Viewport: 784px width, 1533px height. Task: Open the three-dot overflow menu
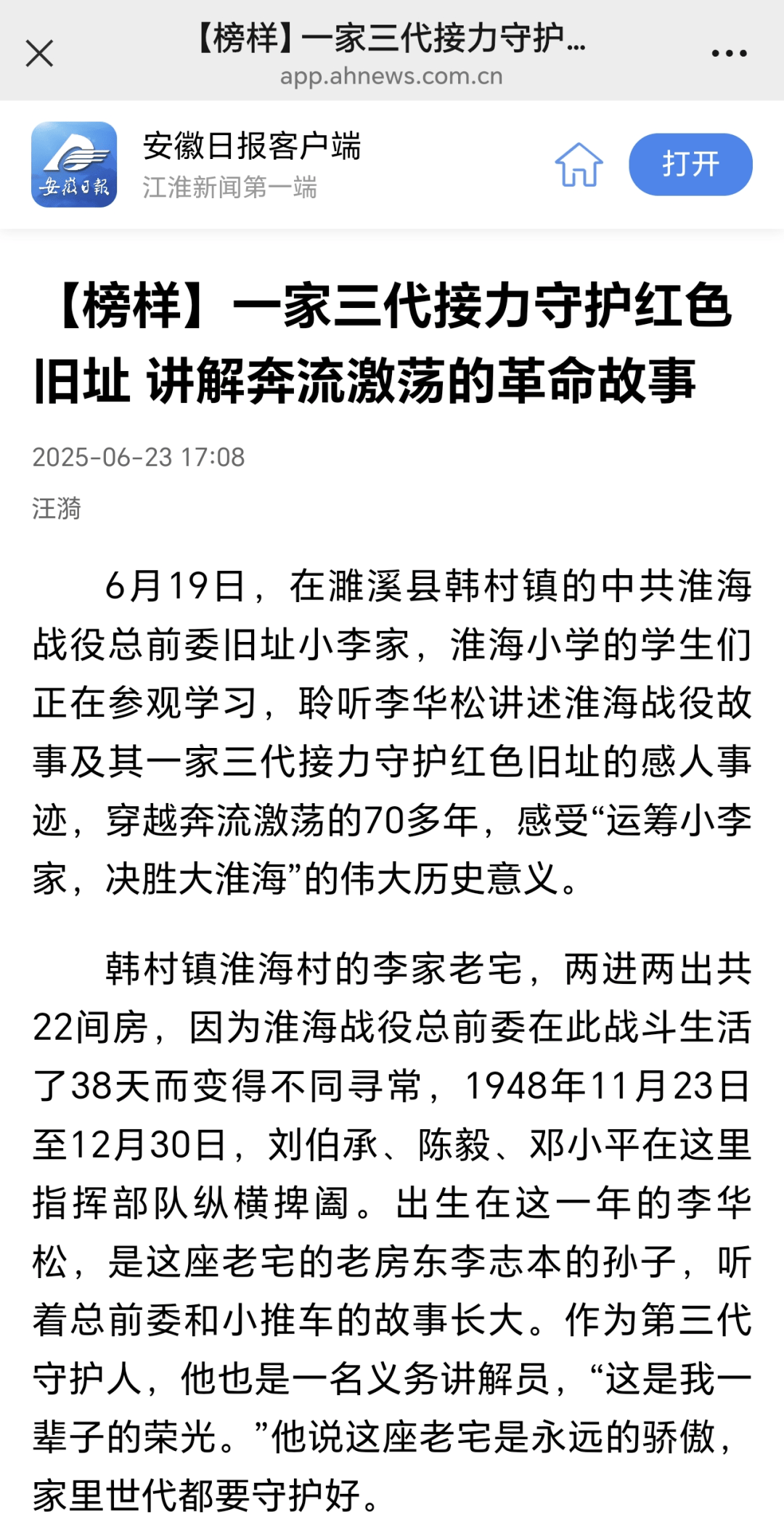pos(729,53)
